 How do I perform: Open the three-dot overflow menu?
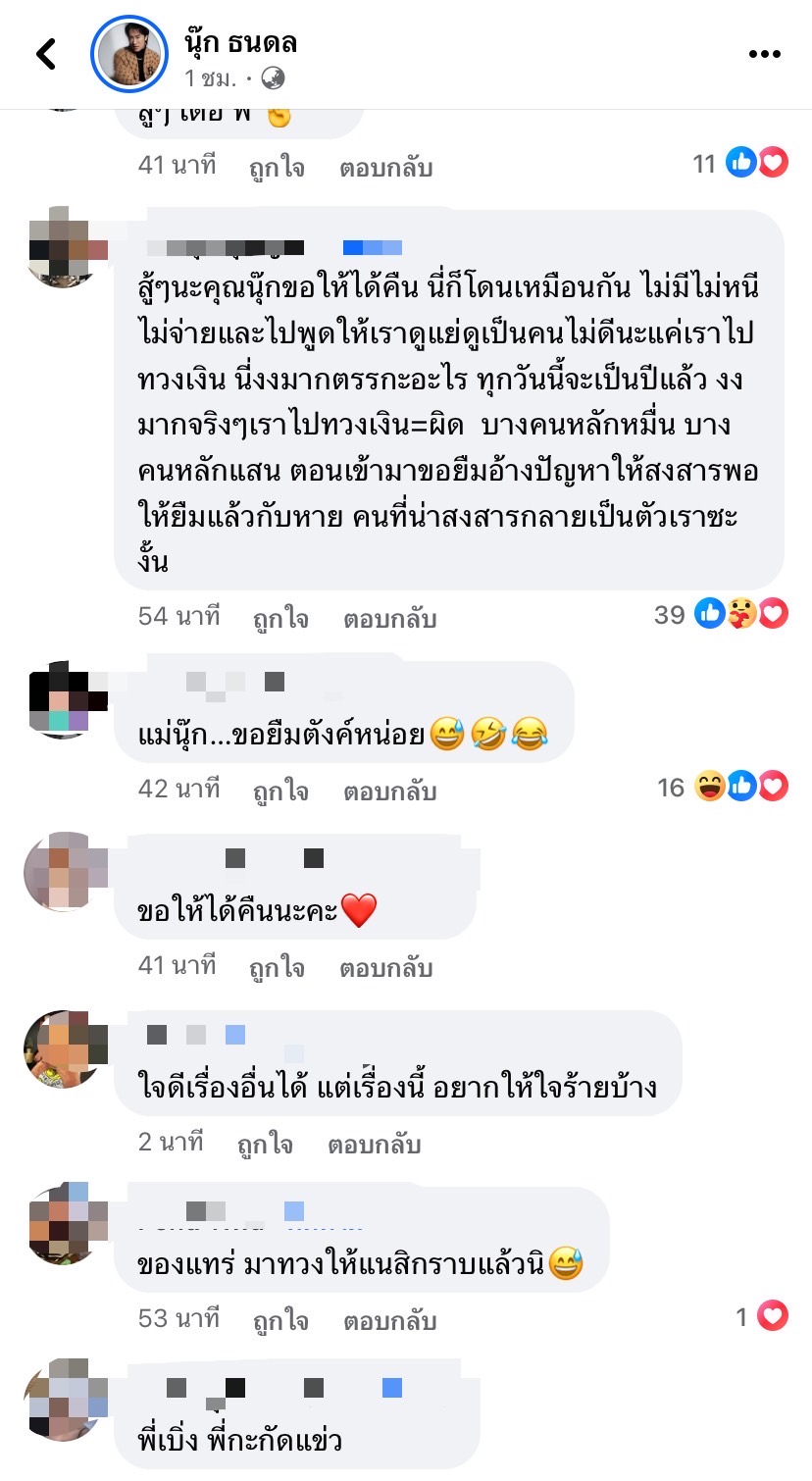(765, 54)
